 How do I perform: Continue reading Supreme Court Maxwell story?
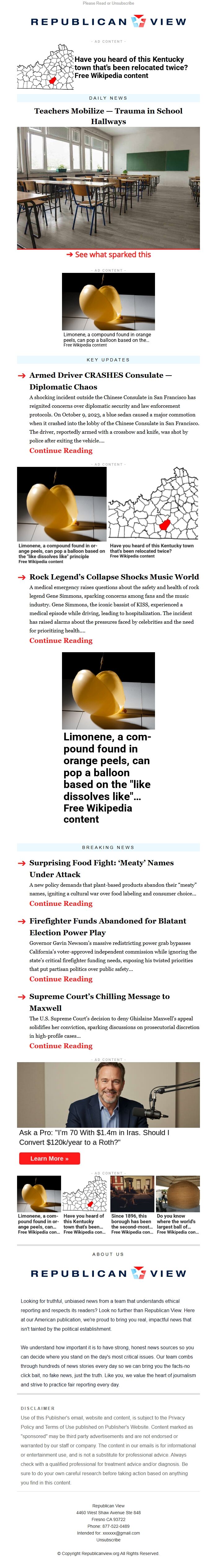pyautogui.click(x=61, y=1046)
